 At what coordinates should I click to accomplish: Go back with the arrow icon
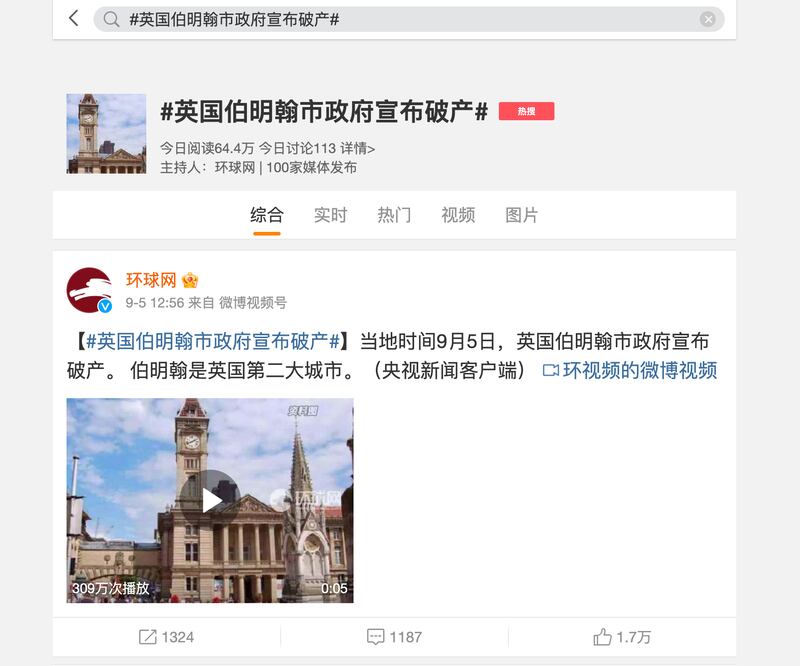[73, 18]
